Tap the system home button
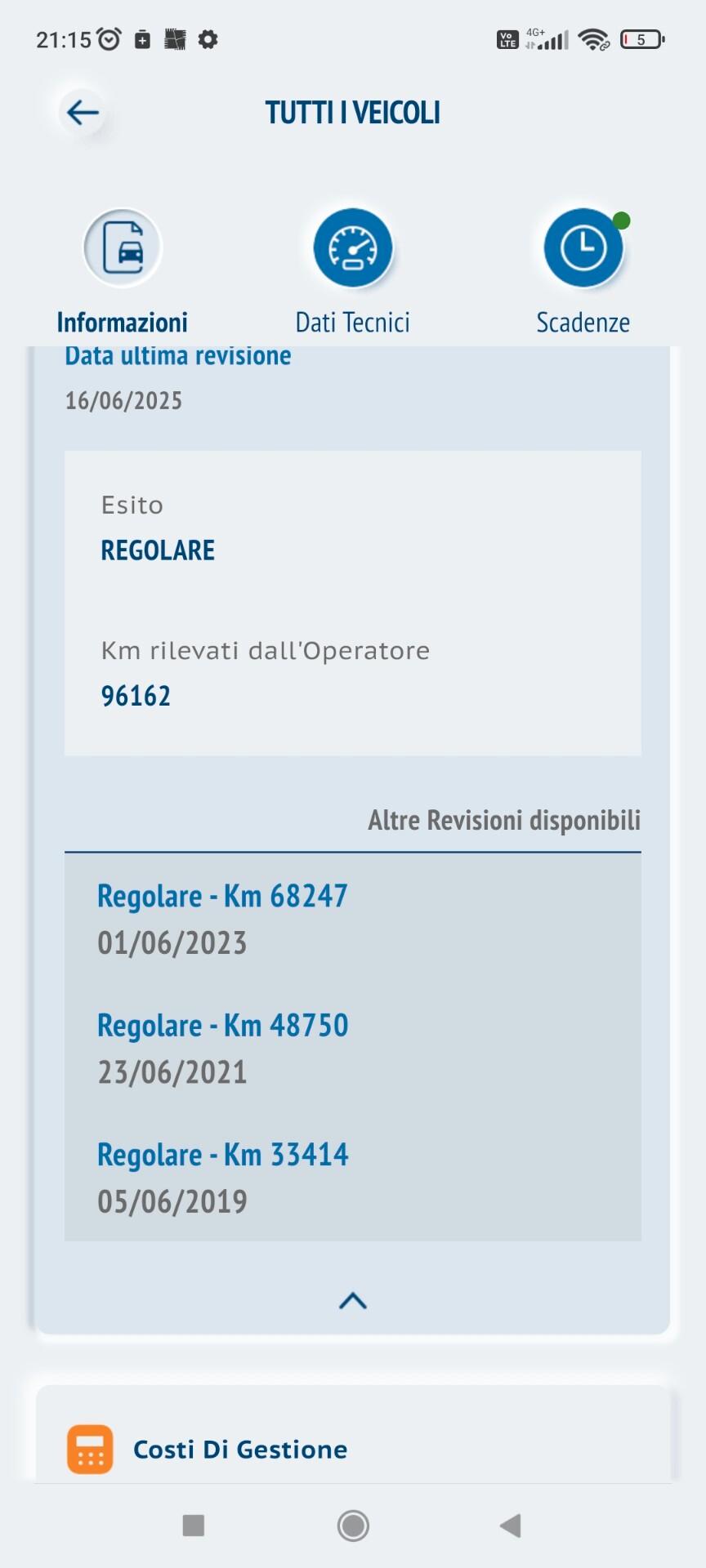This screenshot has width=706, height=1568. coord(353,1525)
